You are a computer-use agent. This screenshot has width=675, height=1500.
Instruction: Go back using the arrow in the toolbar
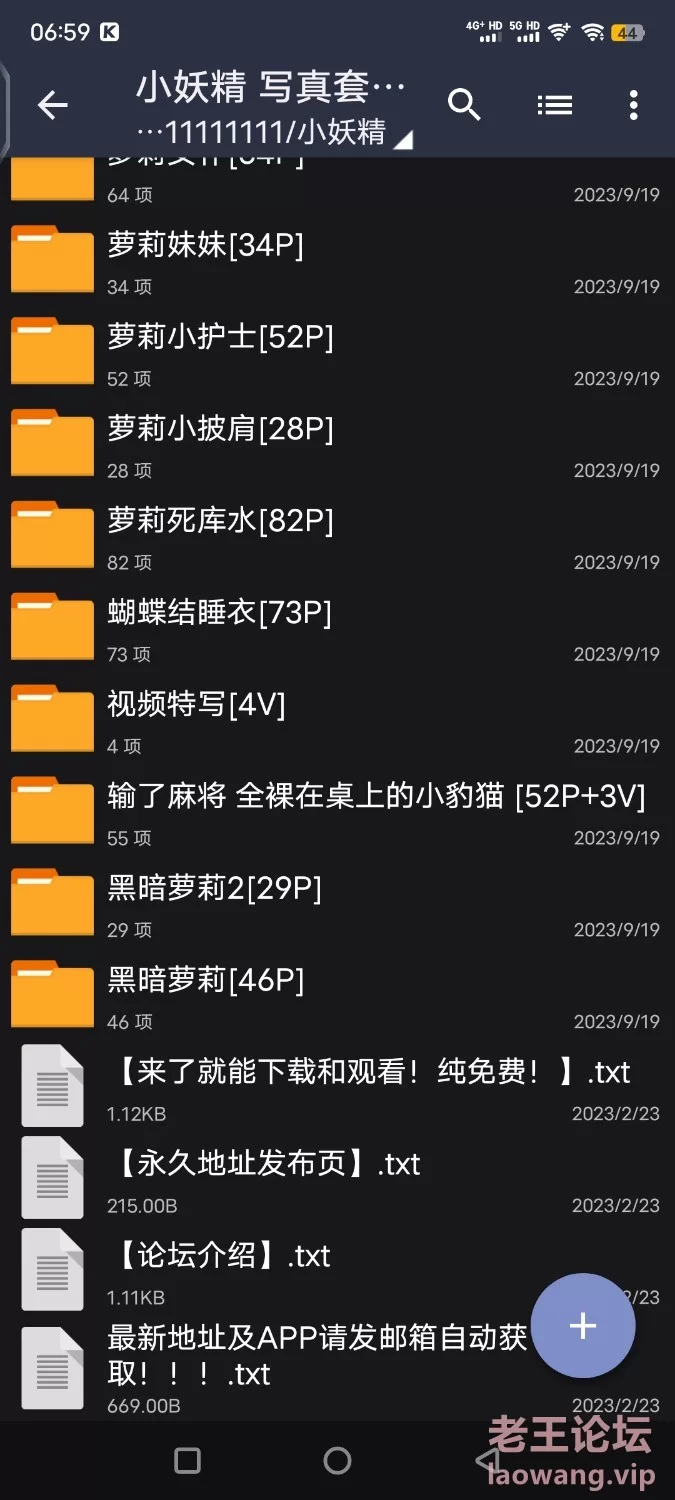[52, 105]
